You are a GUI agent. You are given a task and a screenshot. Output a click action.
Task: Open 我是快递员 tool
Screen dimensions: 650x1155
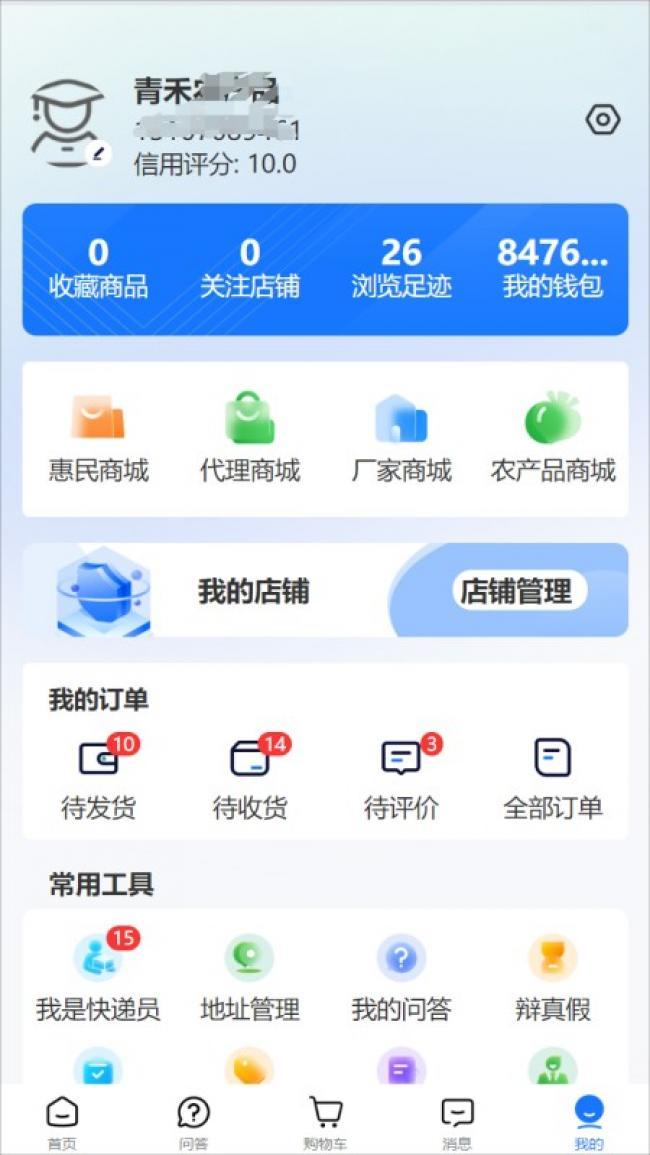tap(98, 979)
